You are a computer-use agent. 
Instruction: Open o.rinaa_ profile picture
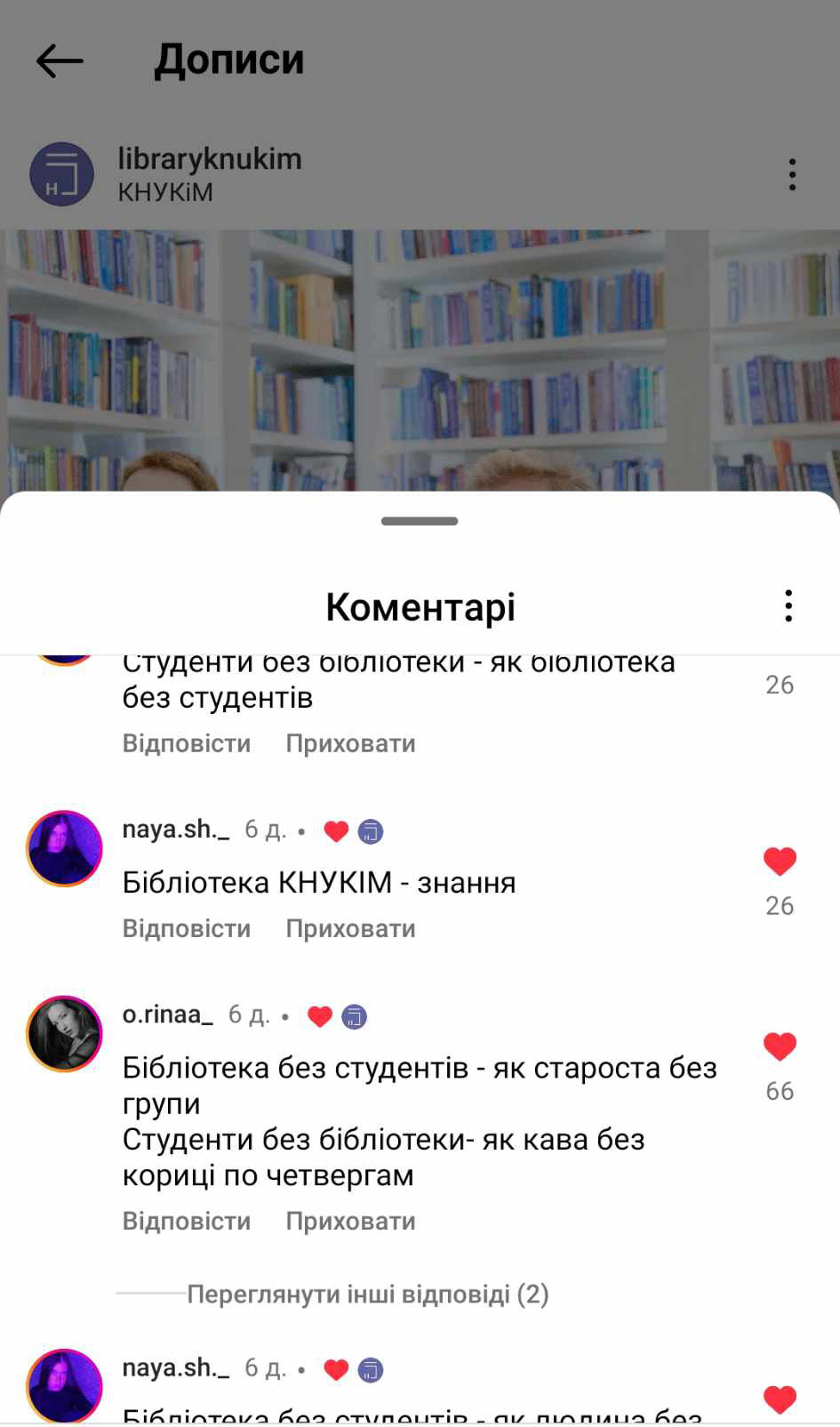tap(64, 1033)
